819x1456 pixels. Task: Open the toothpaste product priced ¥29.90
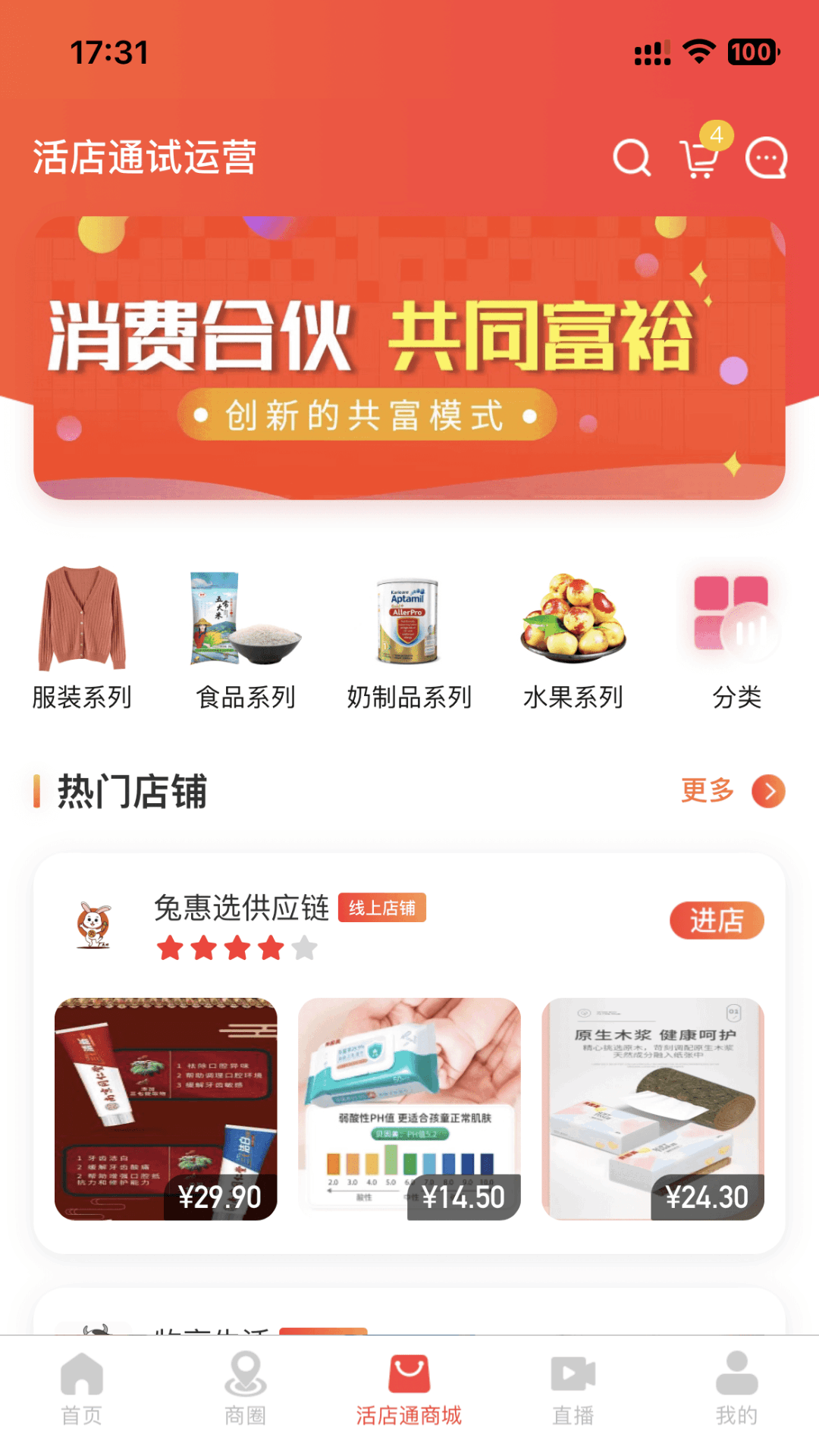(166, 1109)
